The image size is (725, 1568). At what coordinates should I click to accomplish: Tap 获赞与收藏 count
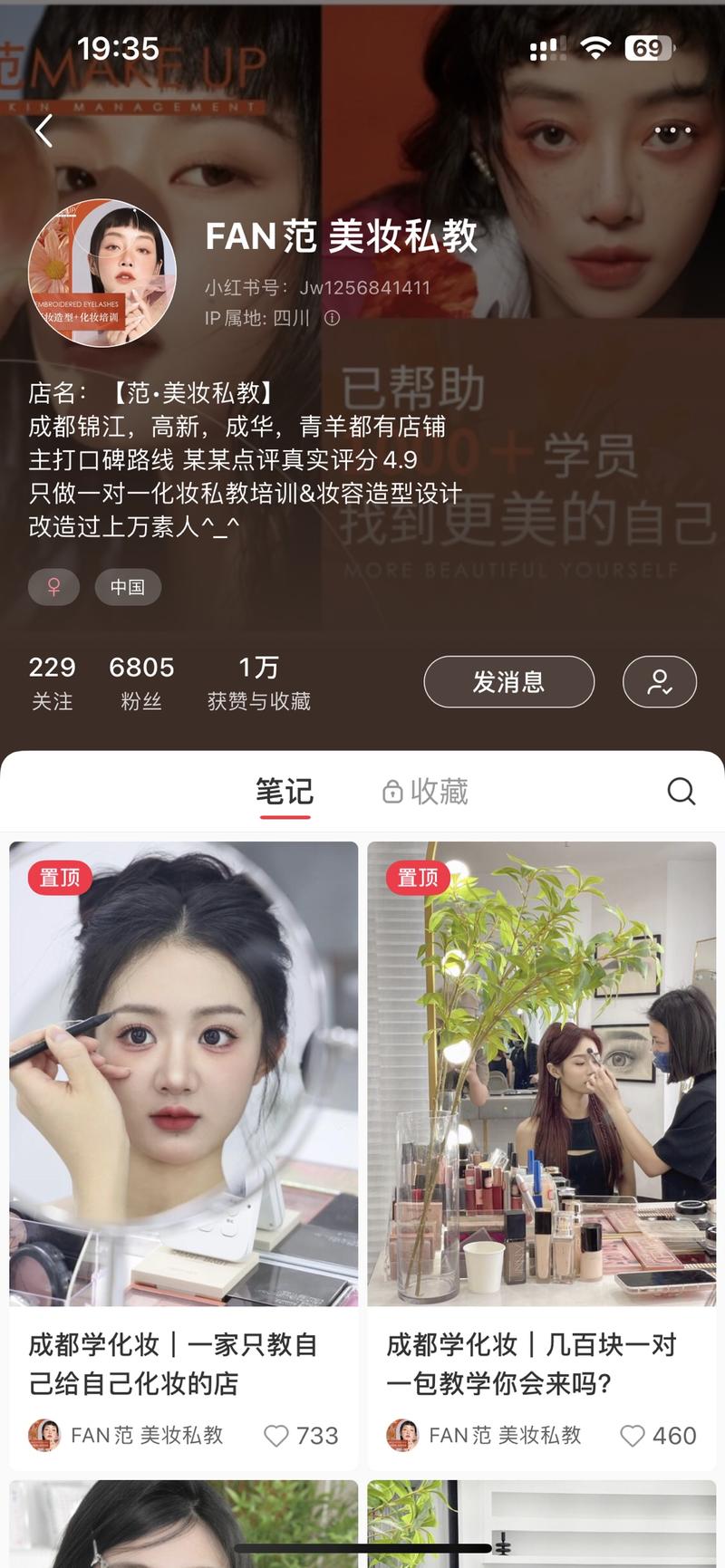[x=258, y=681]
